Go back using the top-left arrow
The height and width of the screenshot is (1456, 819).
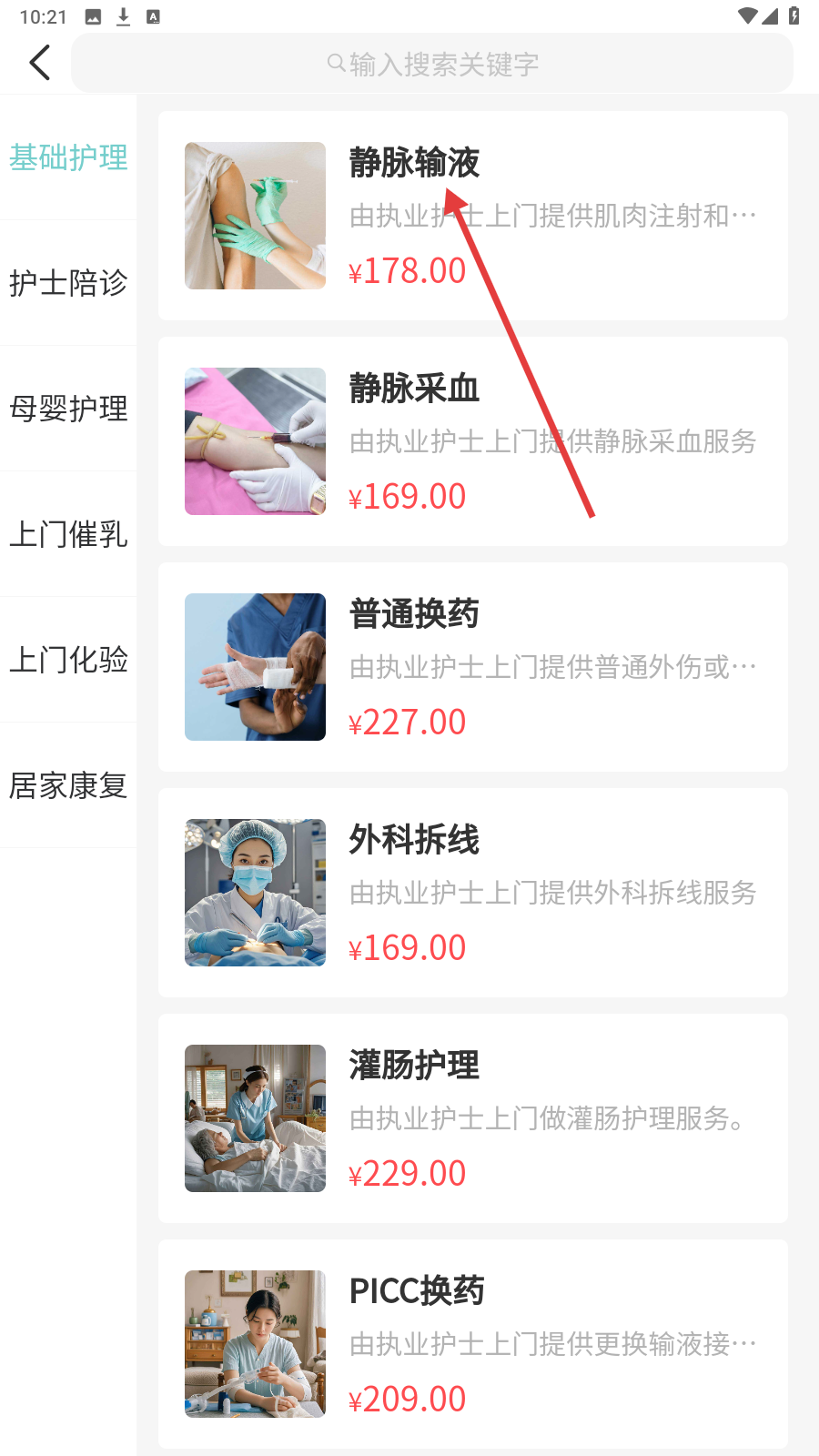click(40, 63)
